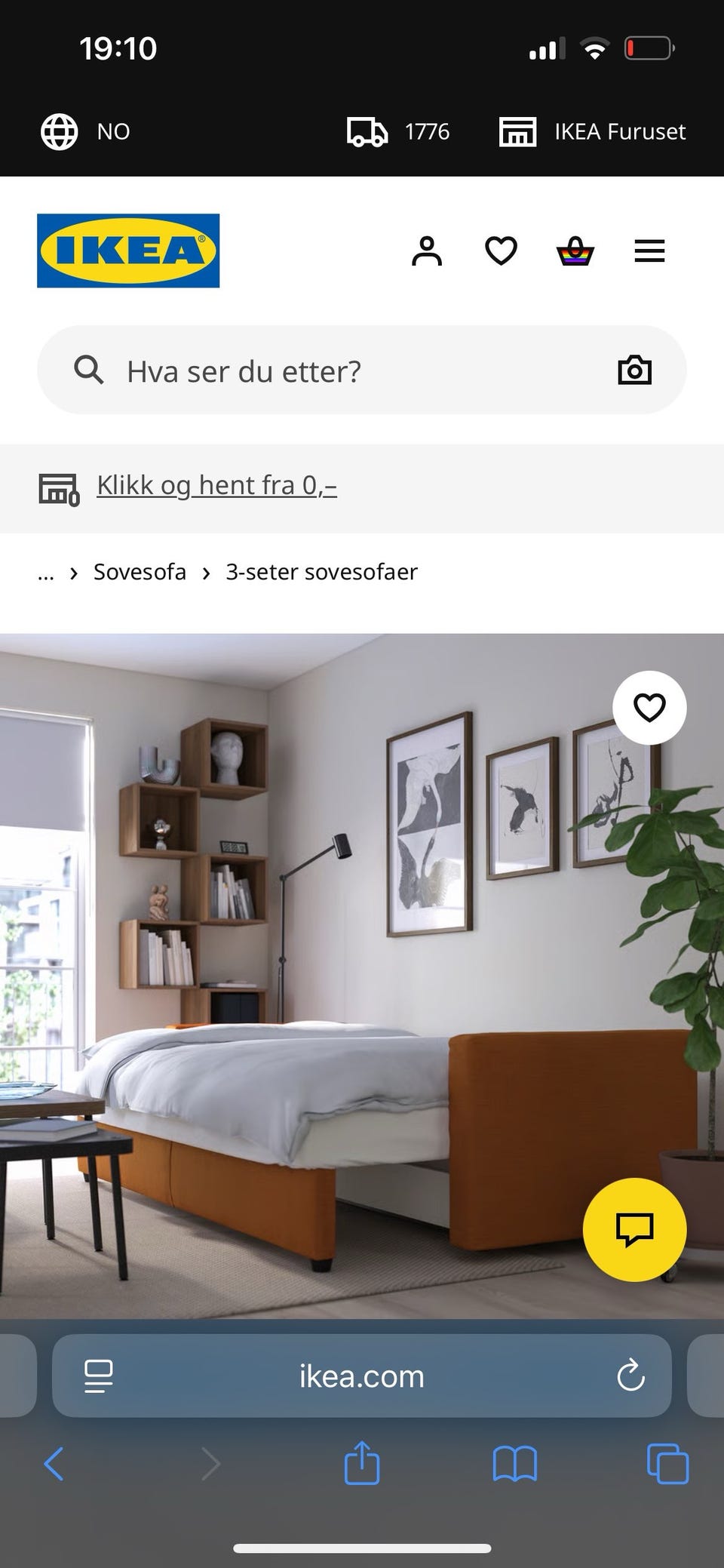Open the hamburger navigation menu
Viewport: 724px width, 1568px height.
pos(649,251)
